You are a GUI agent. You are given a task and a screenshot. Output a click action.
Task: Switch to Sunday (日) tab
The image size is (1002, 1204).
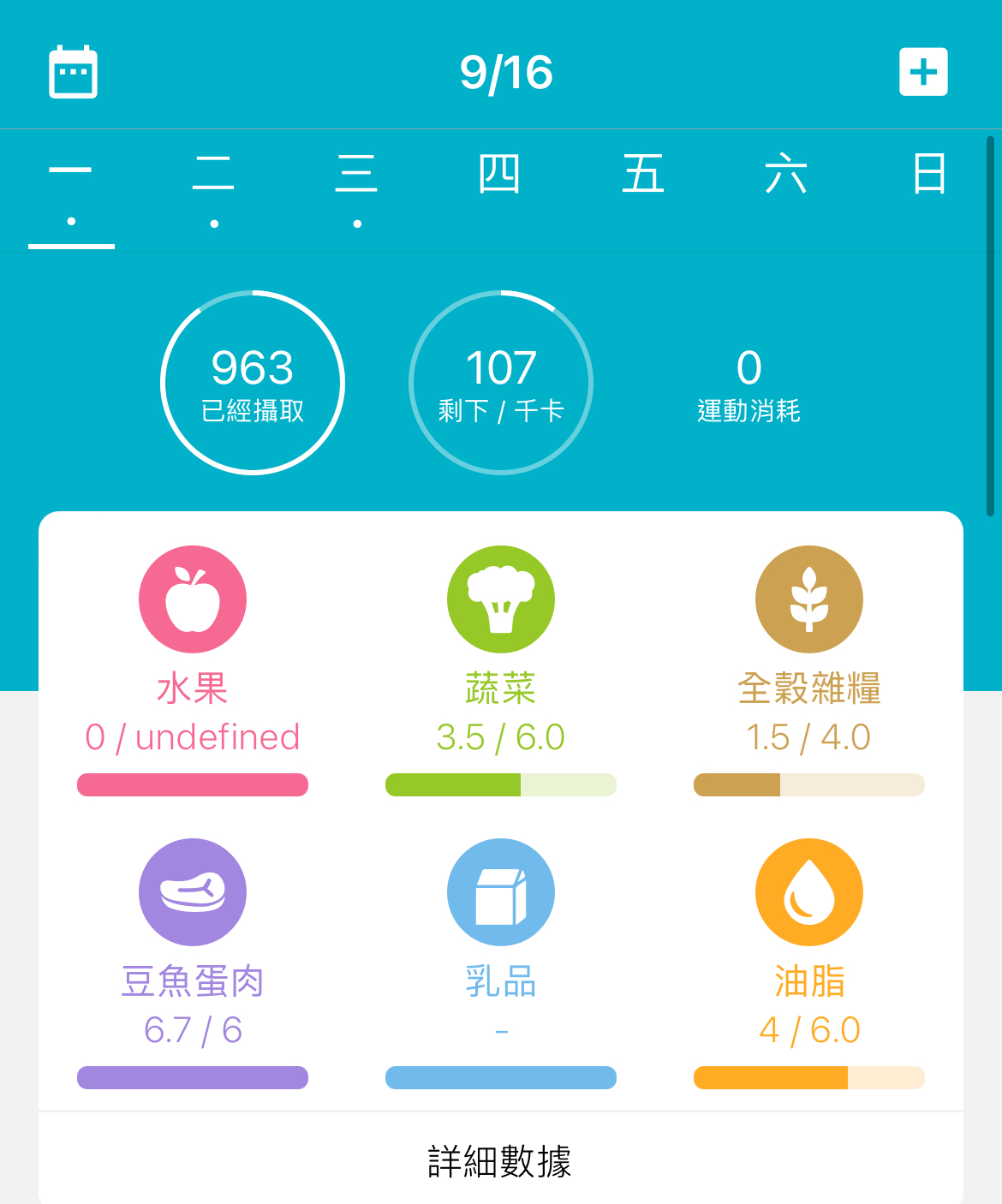929,176
